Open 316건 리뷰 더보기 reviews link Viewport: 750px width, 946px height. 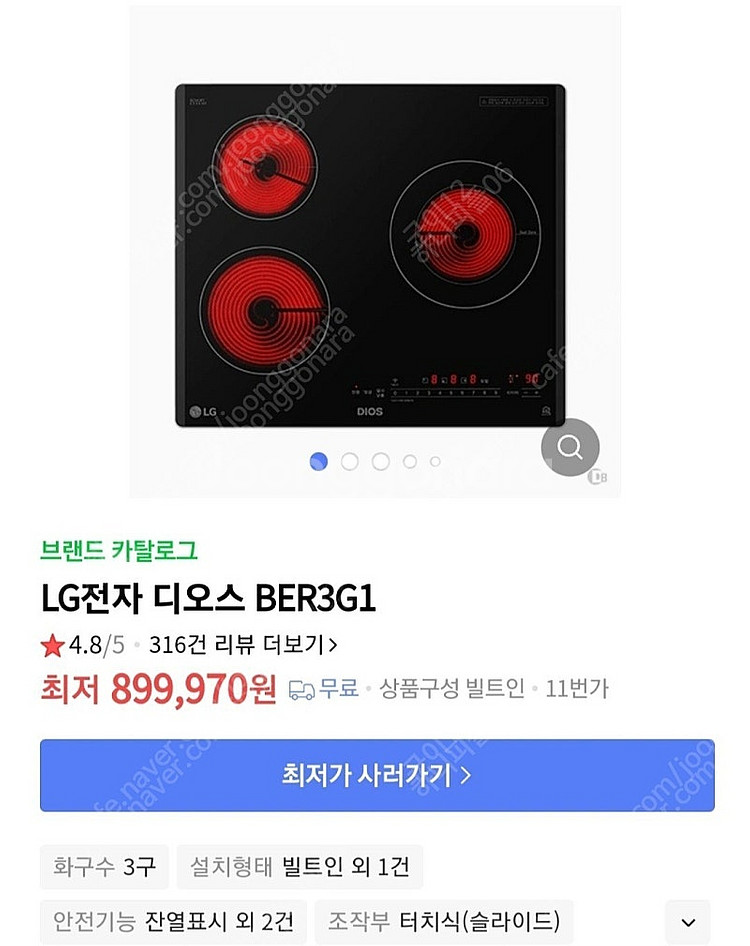(x=242, y=646)
